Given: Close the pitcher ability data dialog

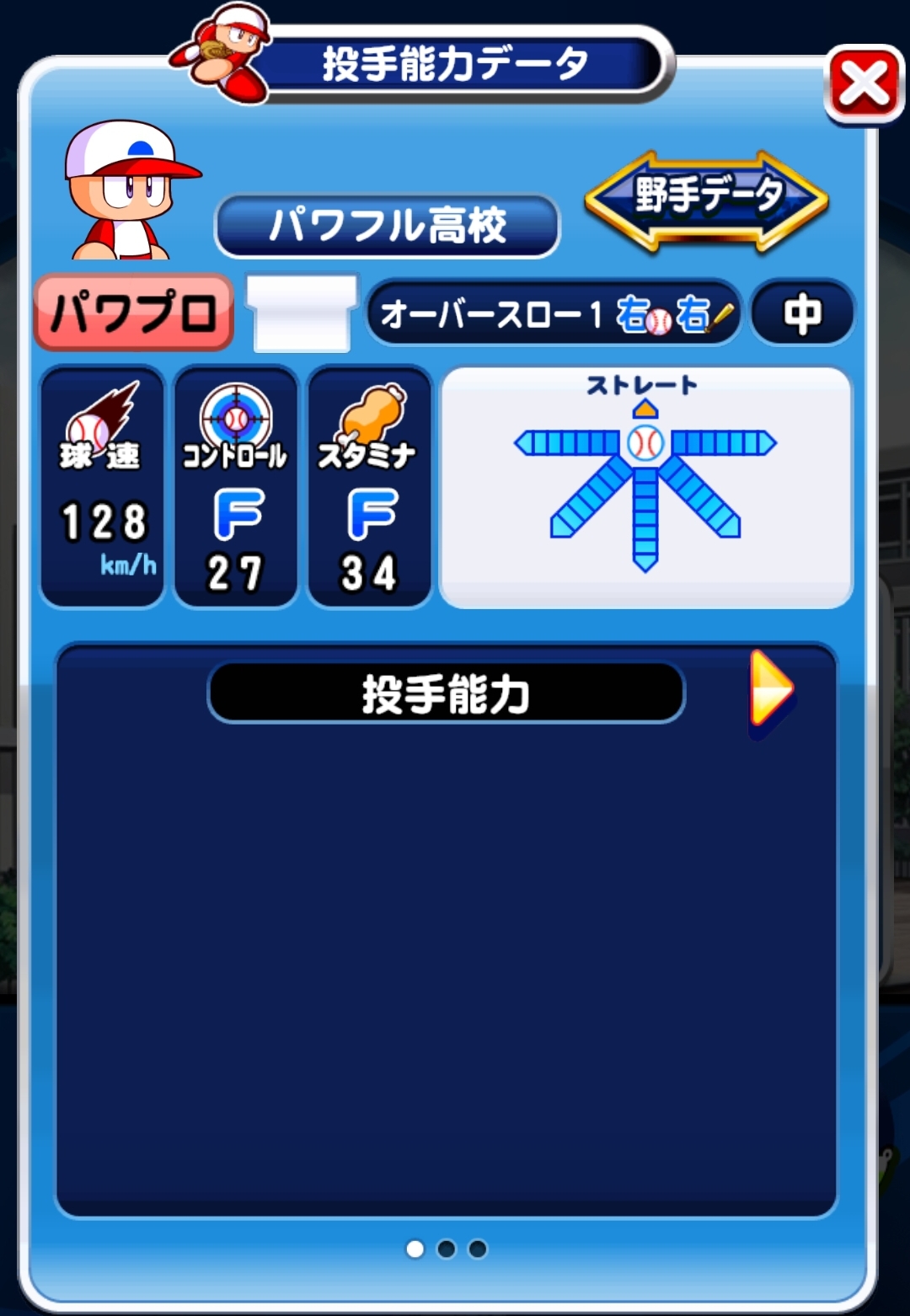Looking at the screenshot, I should click(x=864, y=85).
